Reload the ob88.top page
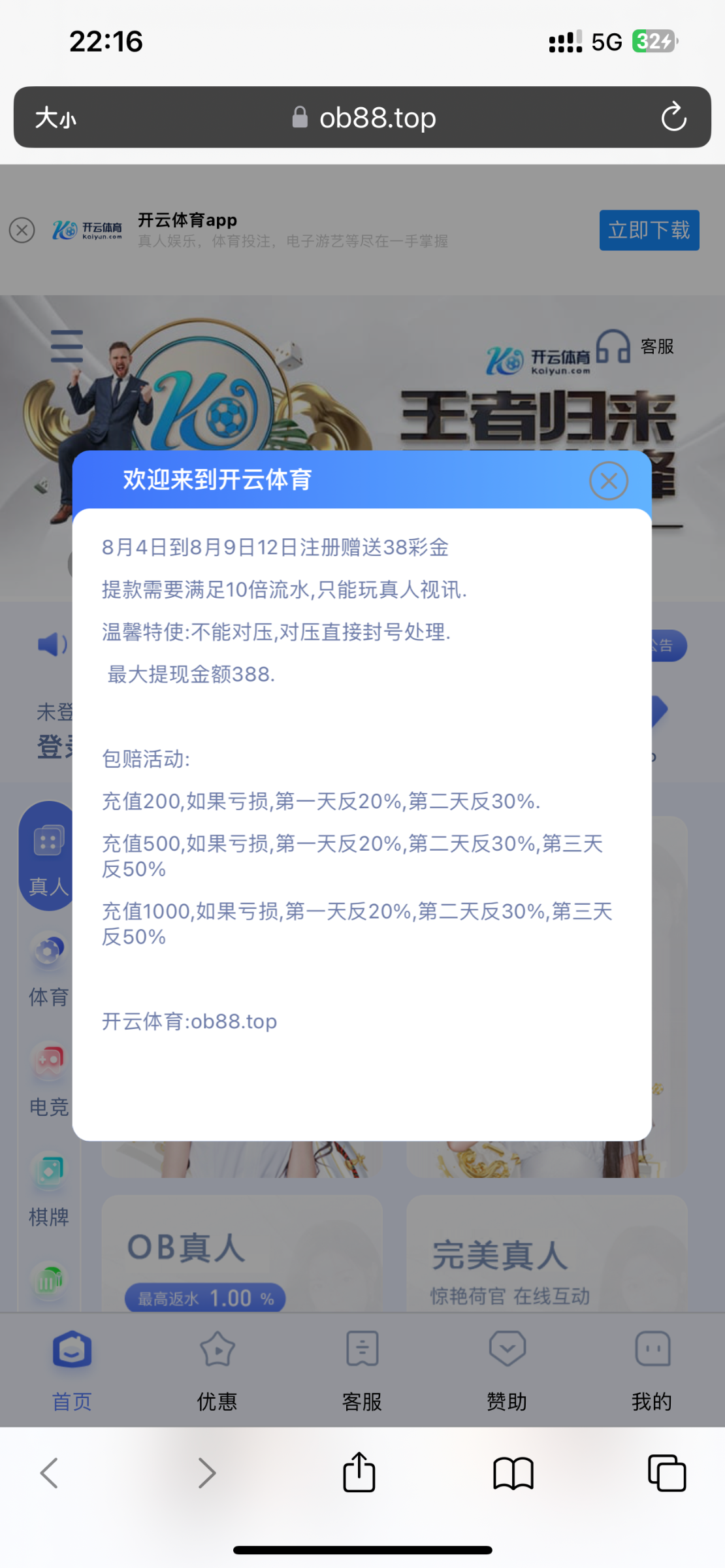The image size is (725, 1568). click(x=673, y=118)
